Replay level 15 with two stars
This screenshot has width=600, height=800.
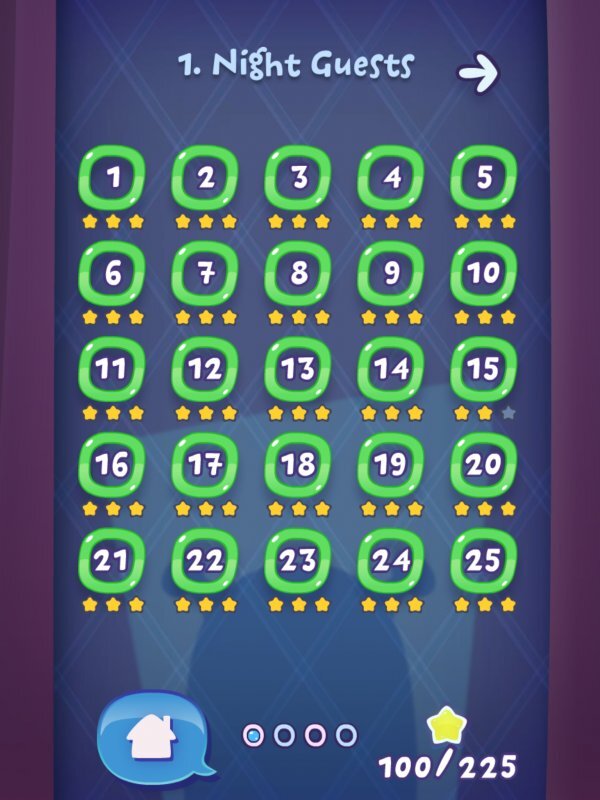point(484,370)
